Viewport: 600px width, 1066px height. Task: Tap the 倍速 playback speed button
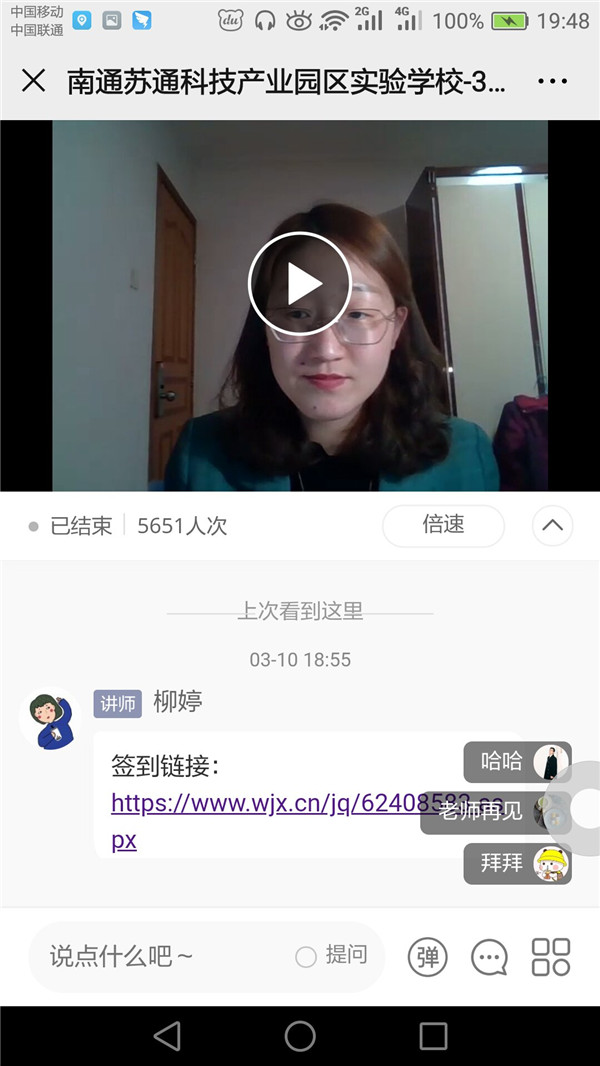point(443,525)
